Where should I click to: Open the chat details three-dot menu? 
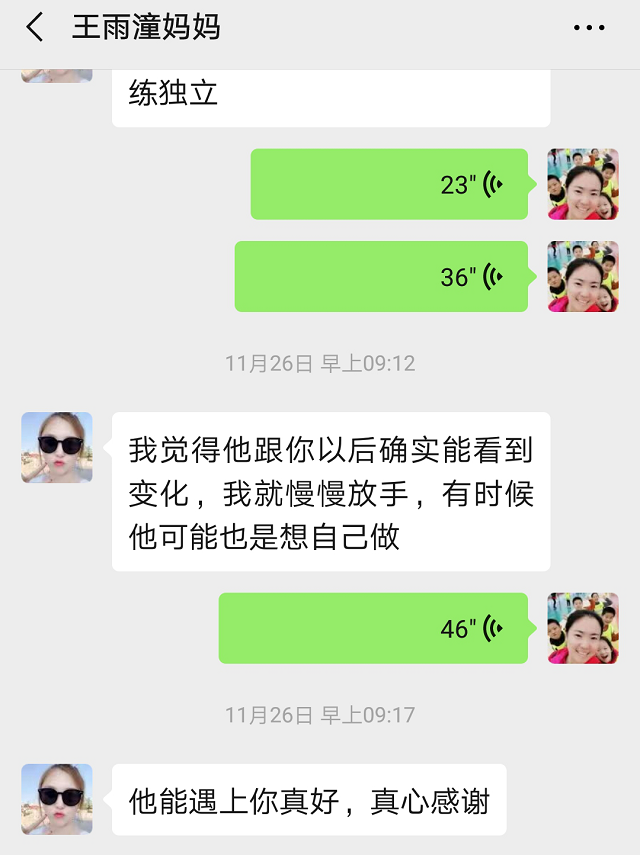pyautogui.click(x=589, y=28)
